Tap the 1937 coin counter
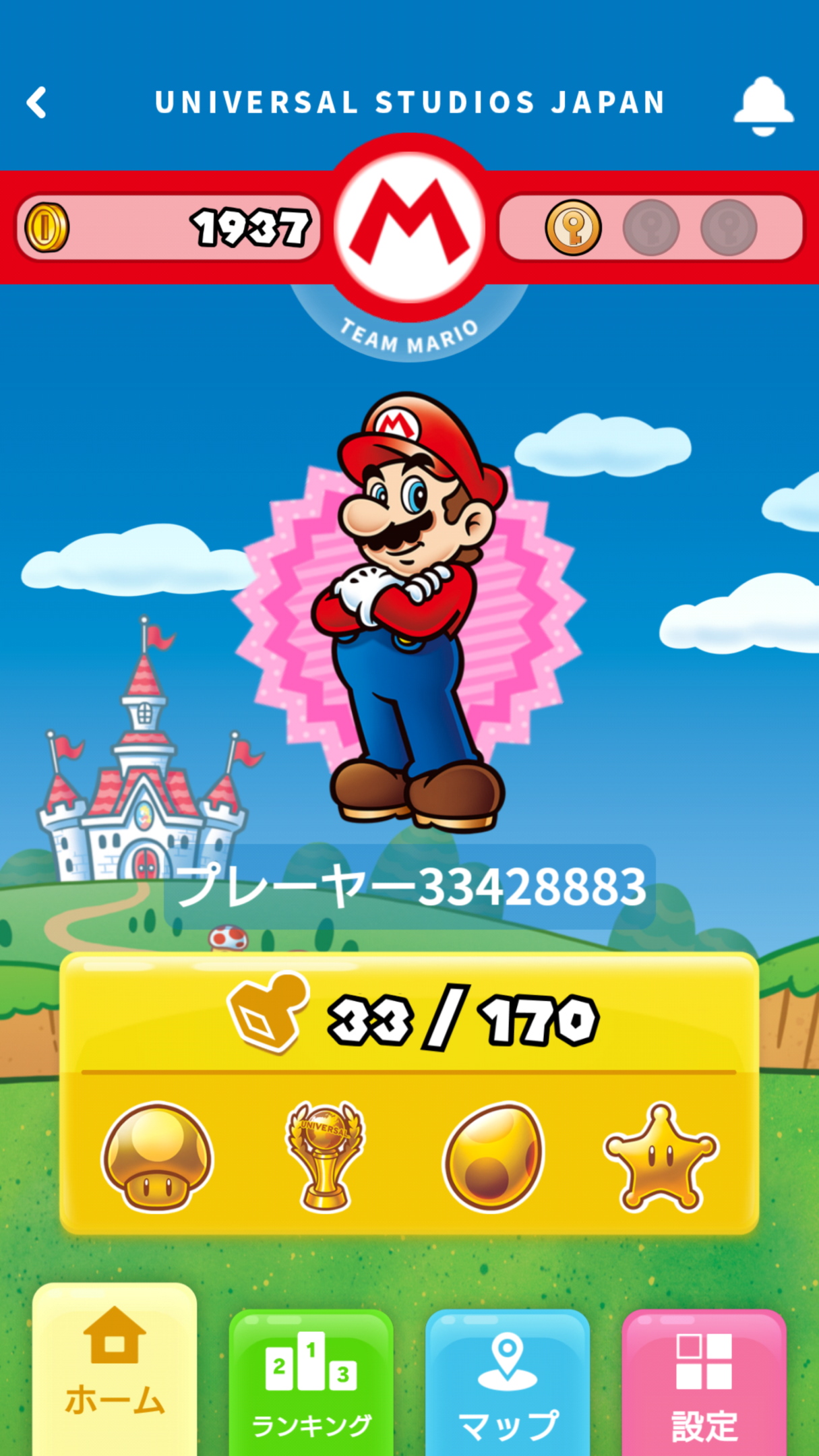The height and width of the screenshot is (1456, 819). click(x=169, y=228)
